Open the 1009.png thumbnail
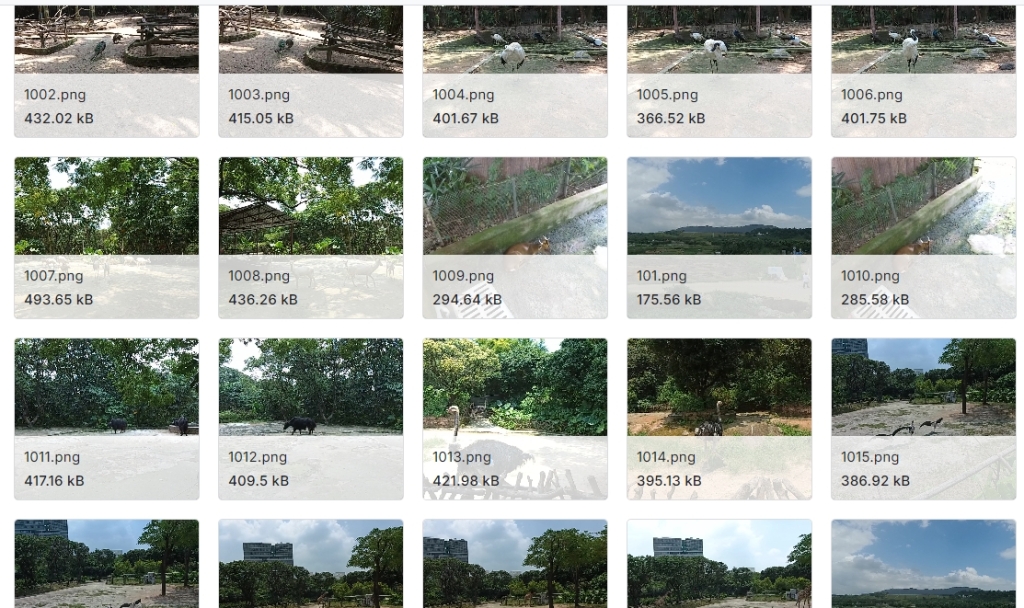1024x608 pixels. [x=514, y=236]
